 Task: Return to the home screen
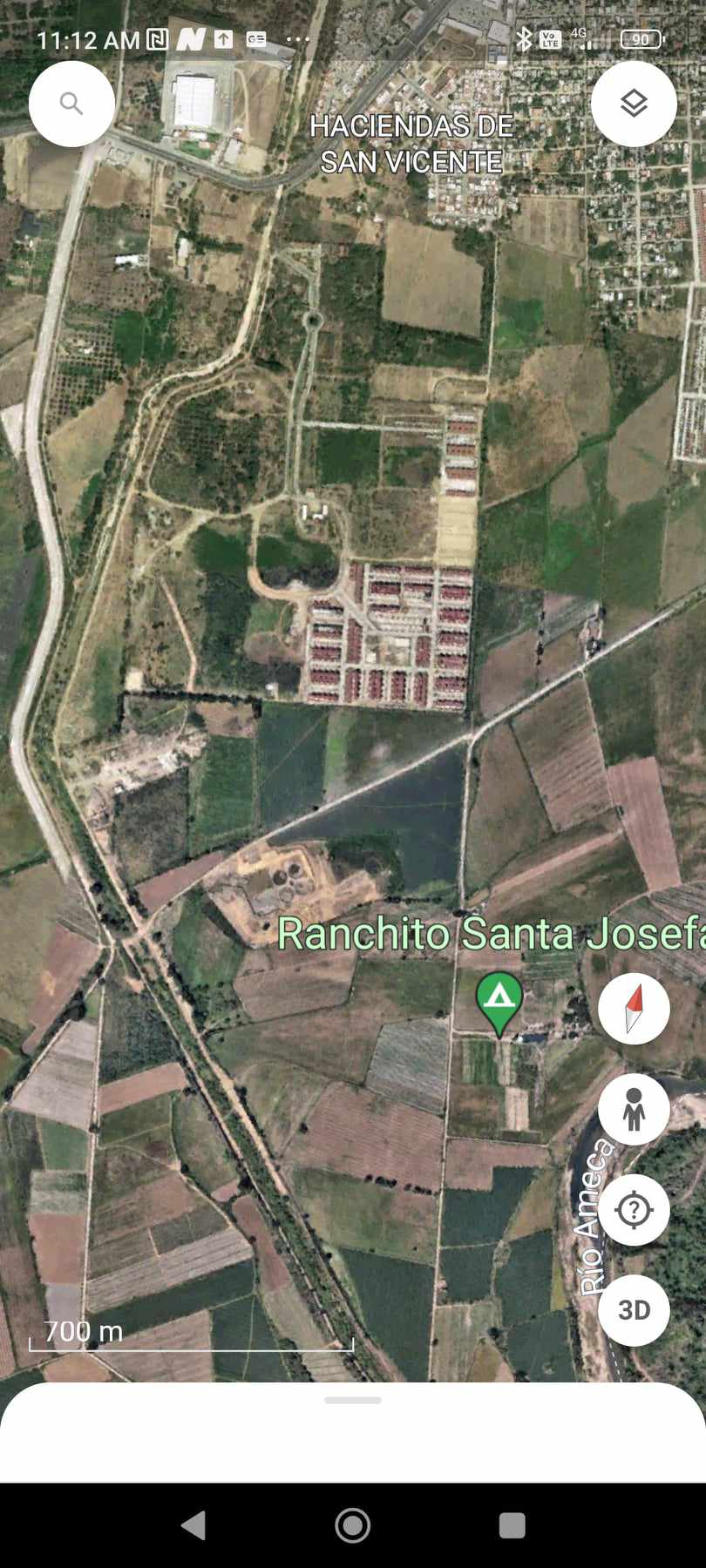352,1525
